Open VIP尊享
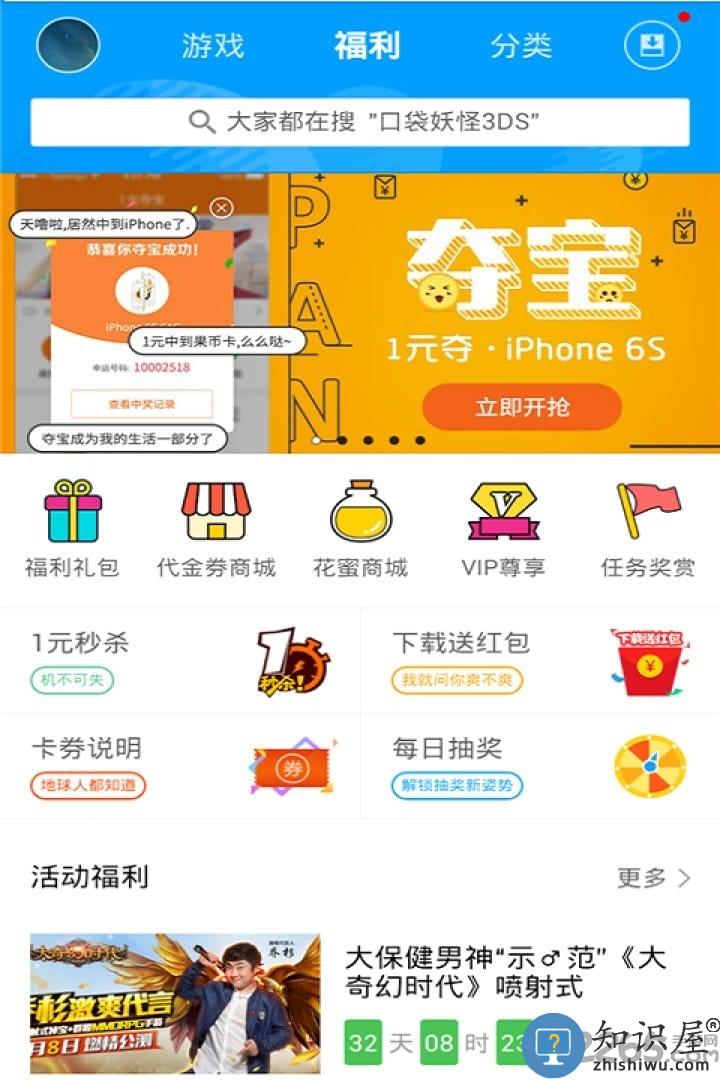720x1080 pixels. (504, 530)
